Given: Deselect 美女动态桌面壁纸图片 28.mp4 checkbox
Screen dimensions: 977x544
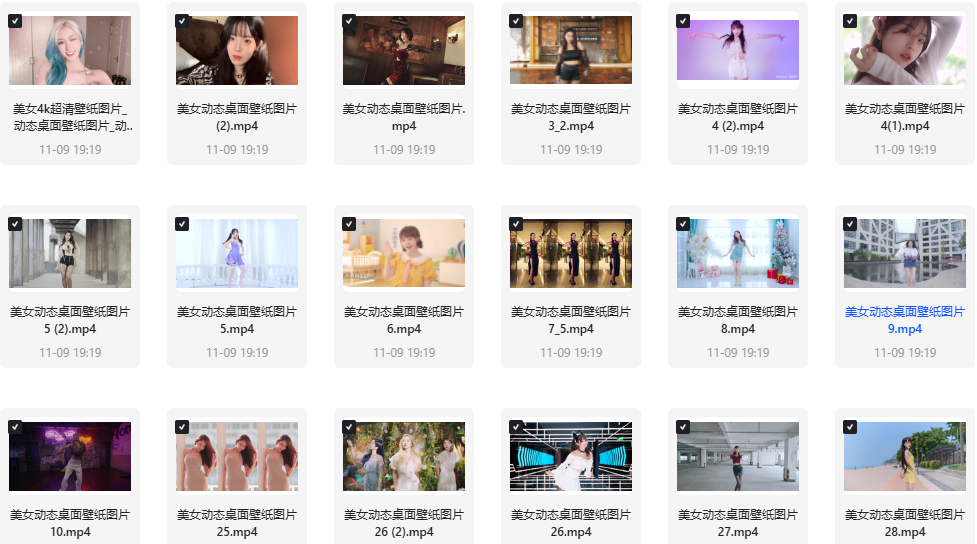Looking at the screenshot, I should pyautogui.click(x=850, y=427).
